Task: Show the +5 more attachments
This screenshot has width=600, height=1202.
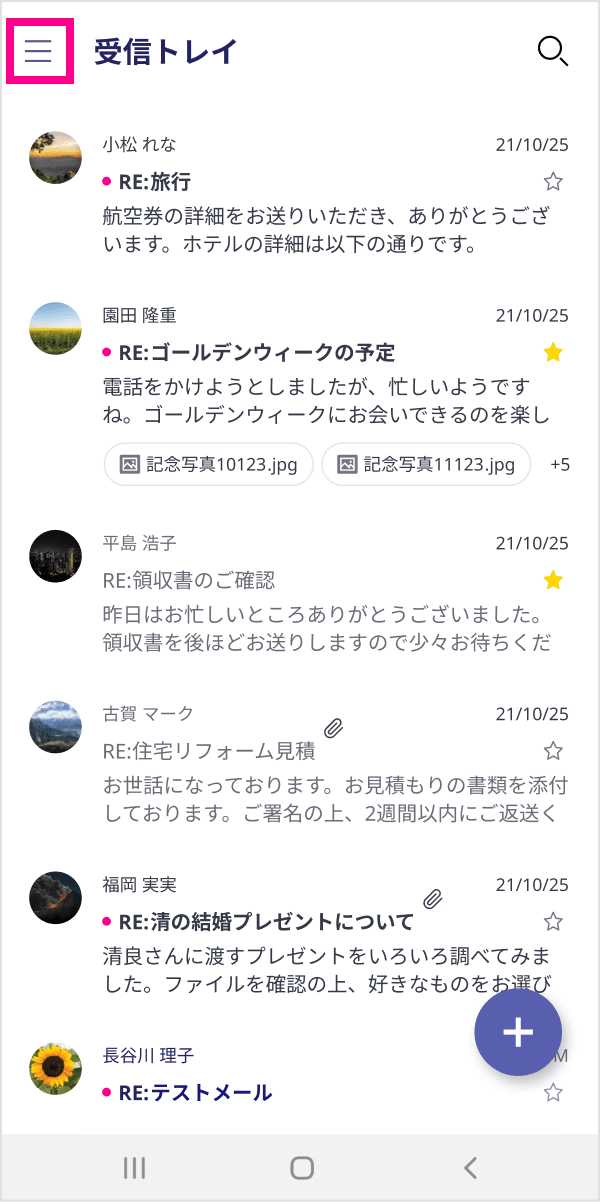Action: [560, 464]
